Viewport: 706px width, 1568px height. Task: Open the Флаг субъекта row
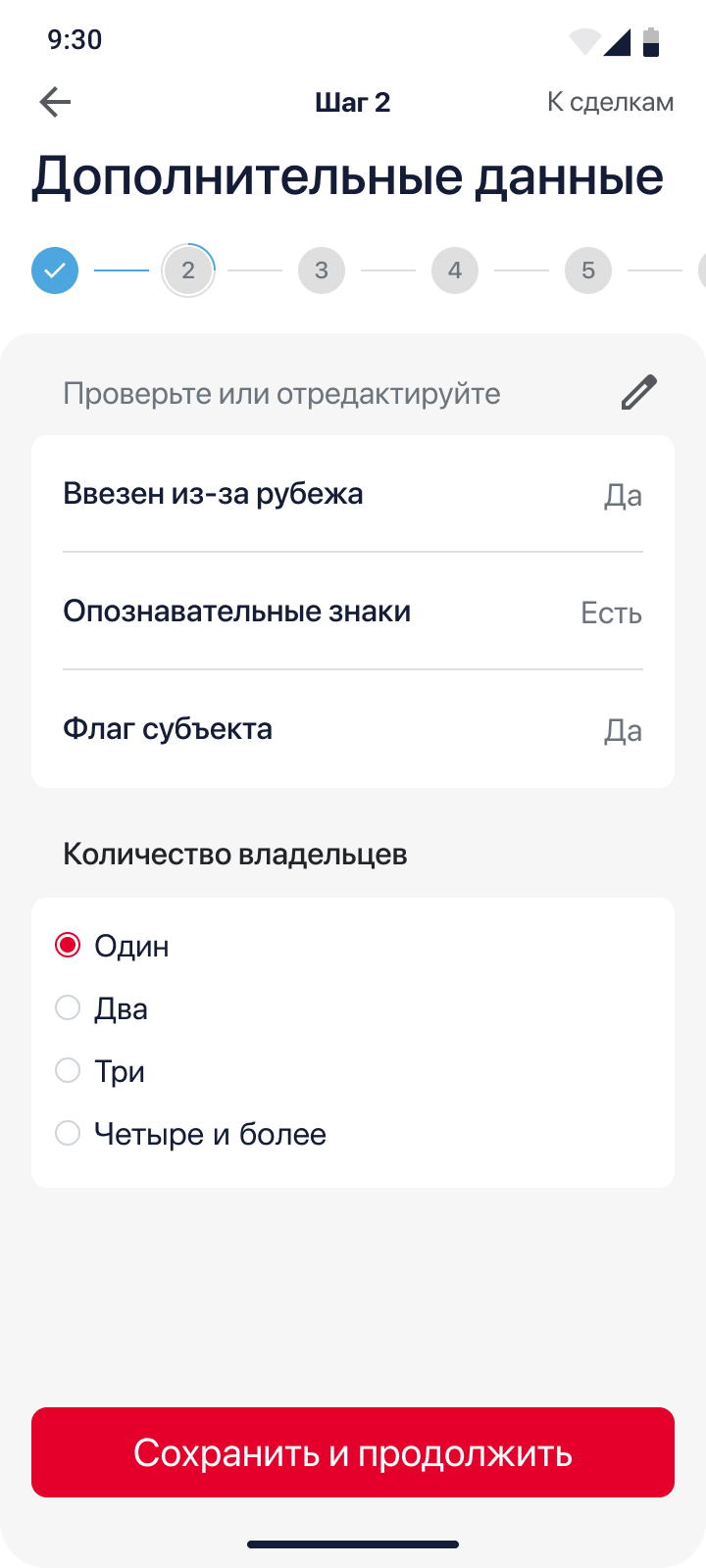coord(353,729)
